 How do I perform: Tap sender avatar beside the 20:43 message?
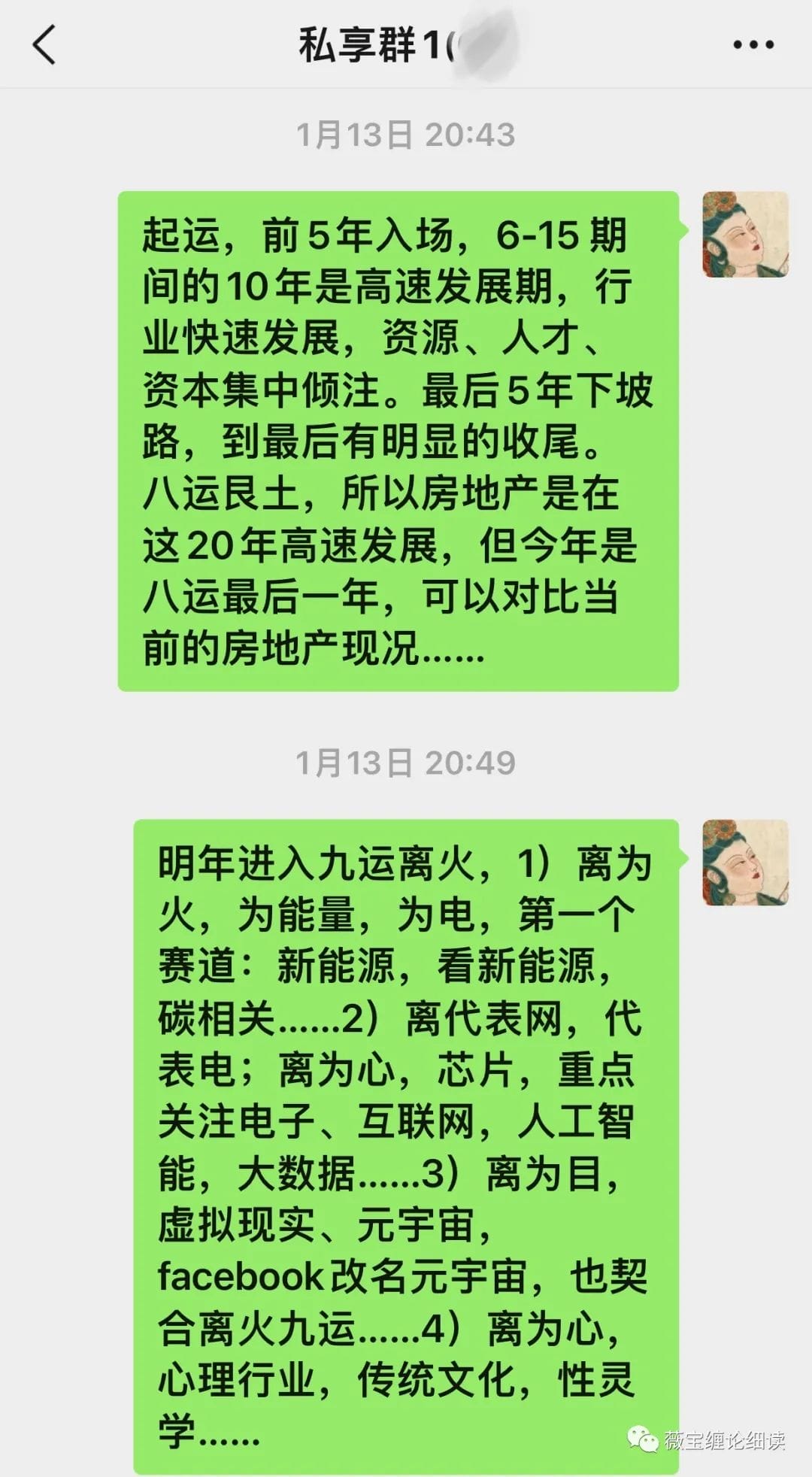tap(745, 234)
